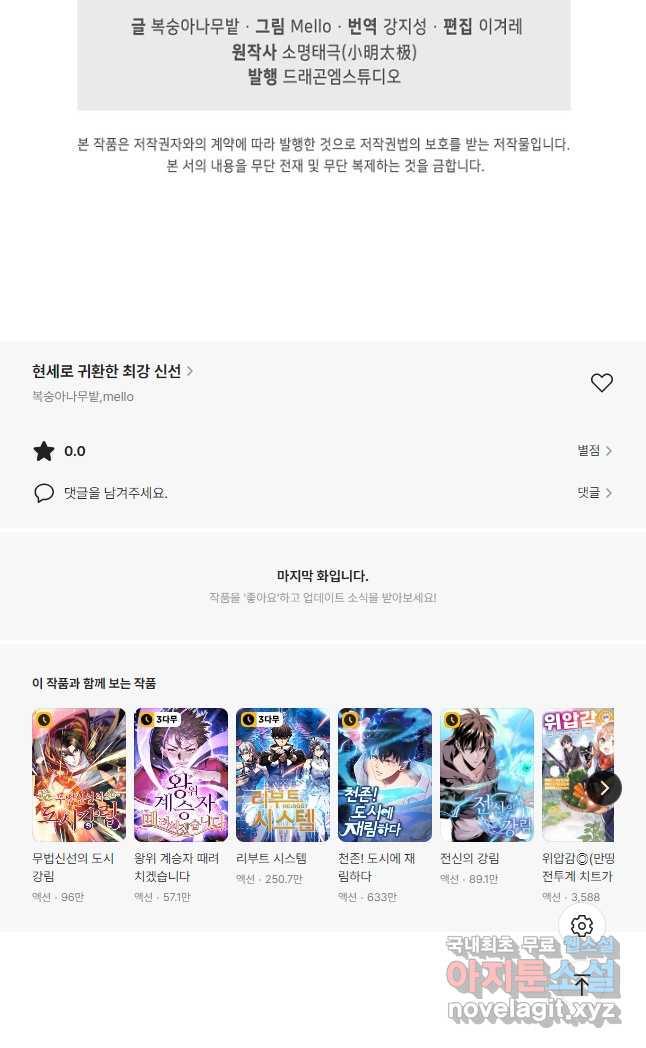Open viewer settings gear
Screen dimensions: 646x1048
click(x=582, y=926)
